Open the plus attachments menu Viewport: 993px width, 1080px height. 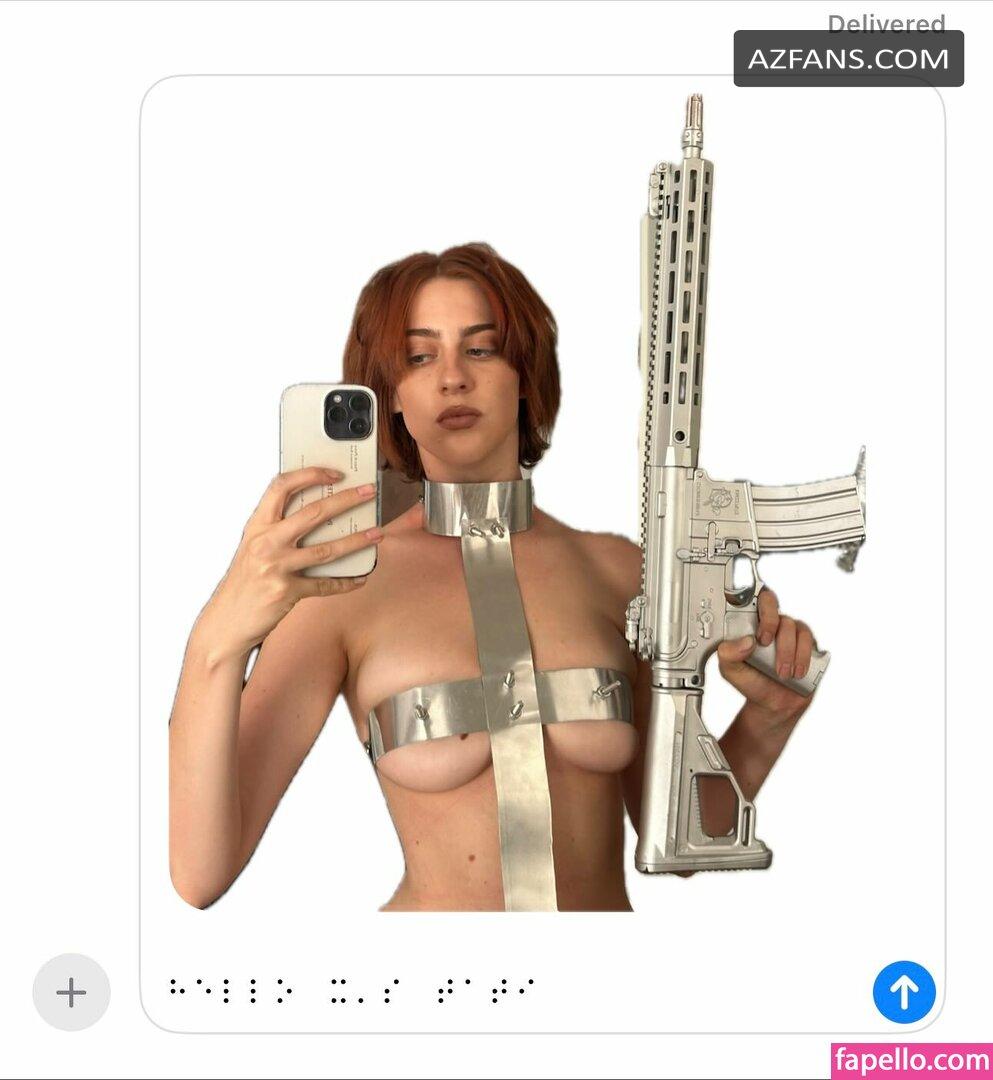tap(71, 992)
